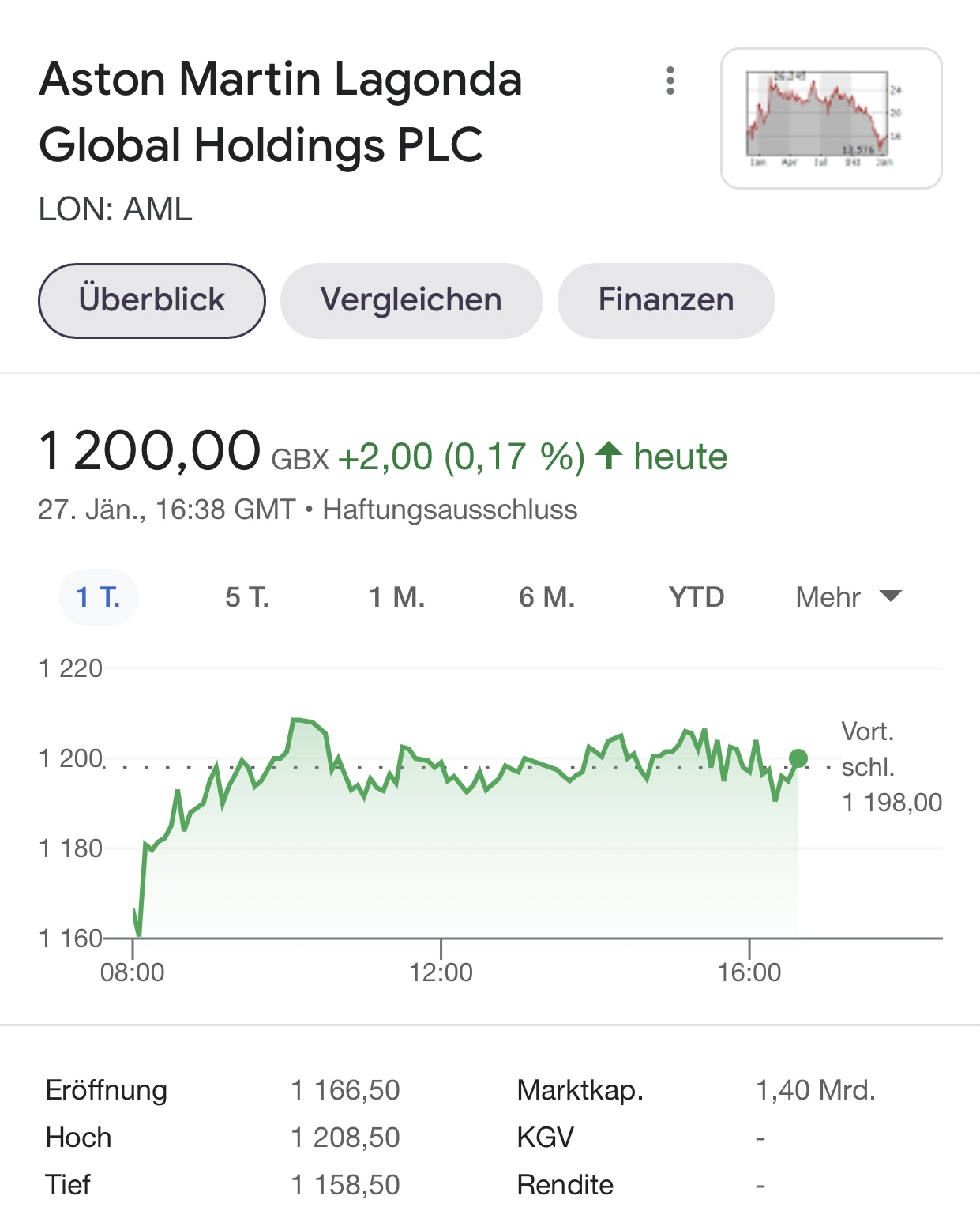980x1226 pixels.
Task: Open the Haftungsausschluss link
Action: pyautogui.click(x=450, y=510)
